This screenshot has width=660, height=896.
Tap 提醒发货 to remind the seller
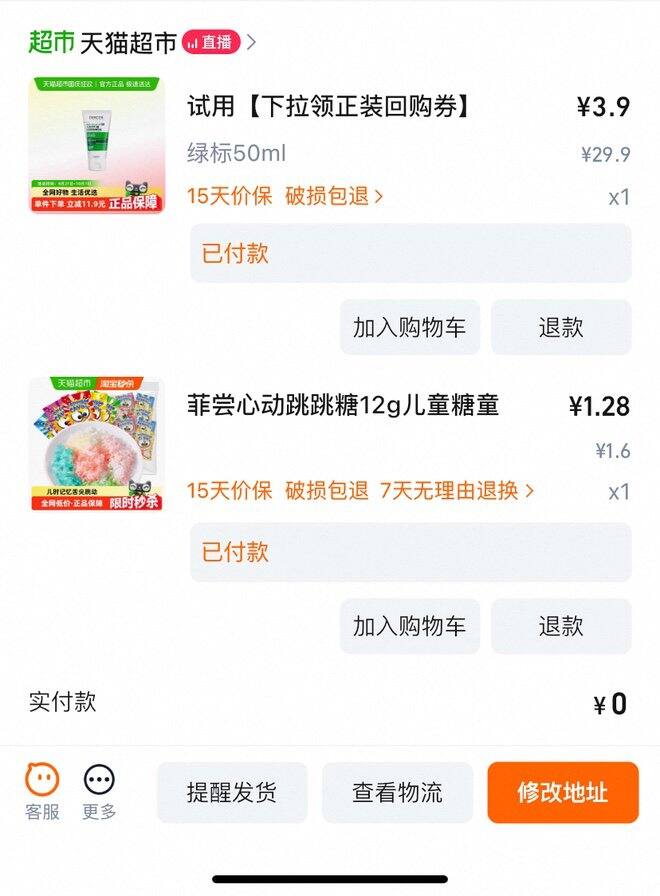232,793
